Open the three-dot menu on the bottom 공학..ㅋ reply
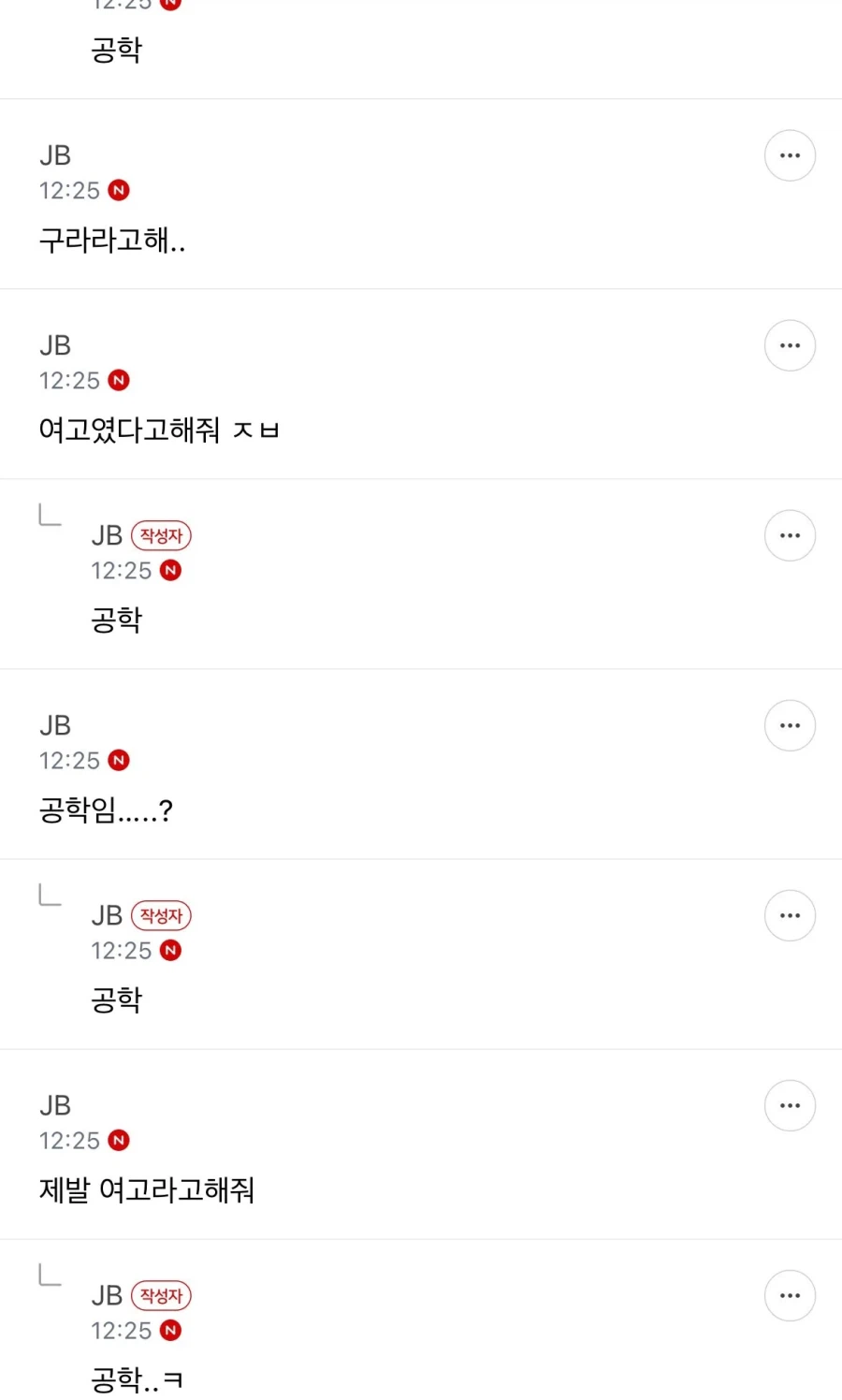842x1400 pixels. [x=790, y=1295]
